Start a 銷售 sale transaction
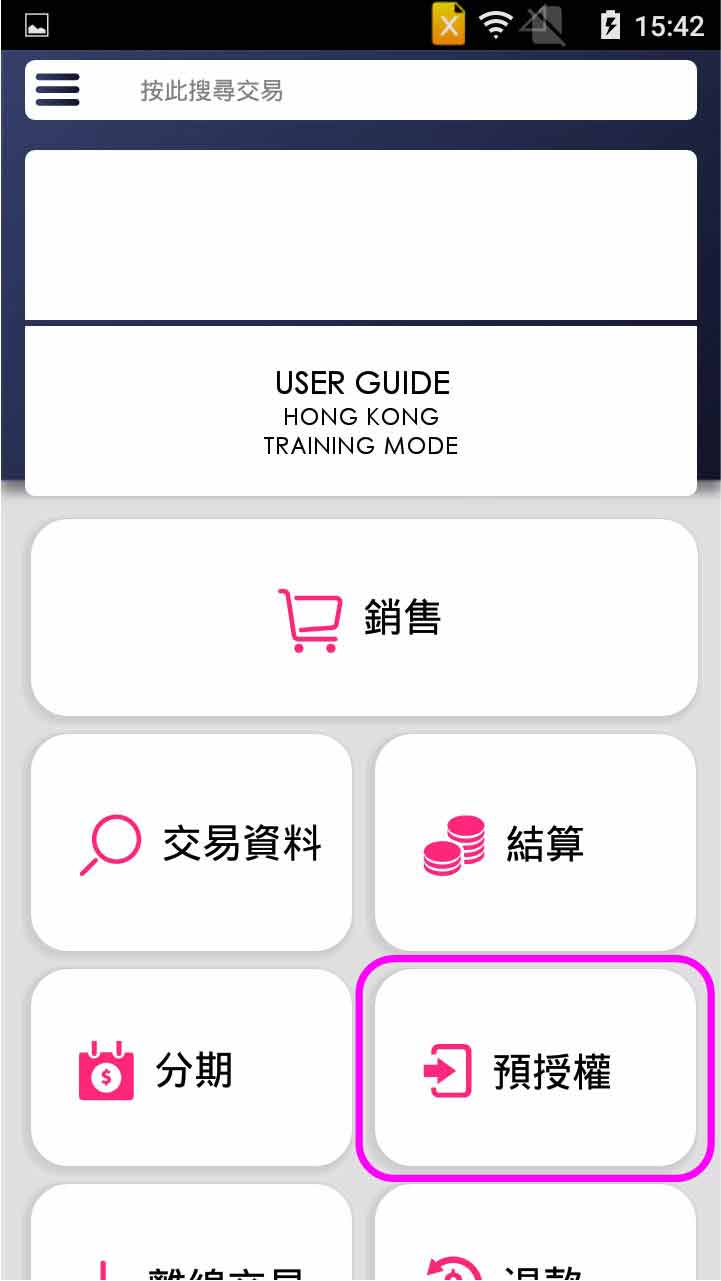The width and height of the screenshot is (721, 1281). [x=363, y=617]
